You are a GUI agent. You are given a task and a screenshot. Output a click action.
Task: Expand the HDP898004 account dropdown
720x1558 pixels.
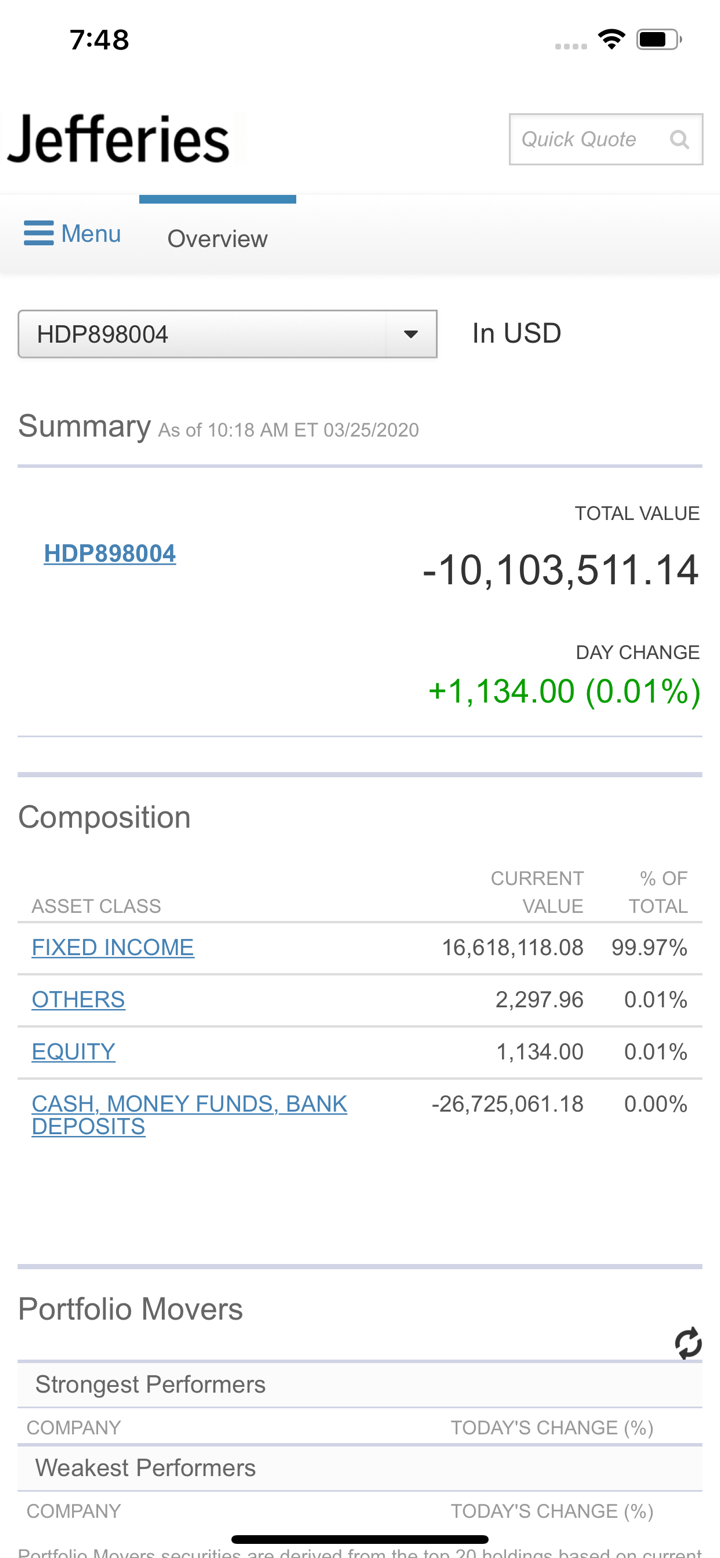click(227, 334)
